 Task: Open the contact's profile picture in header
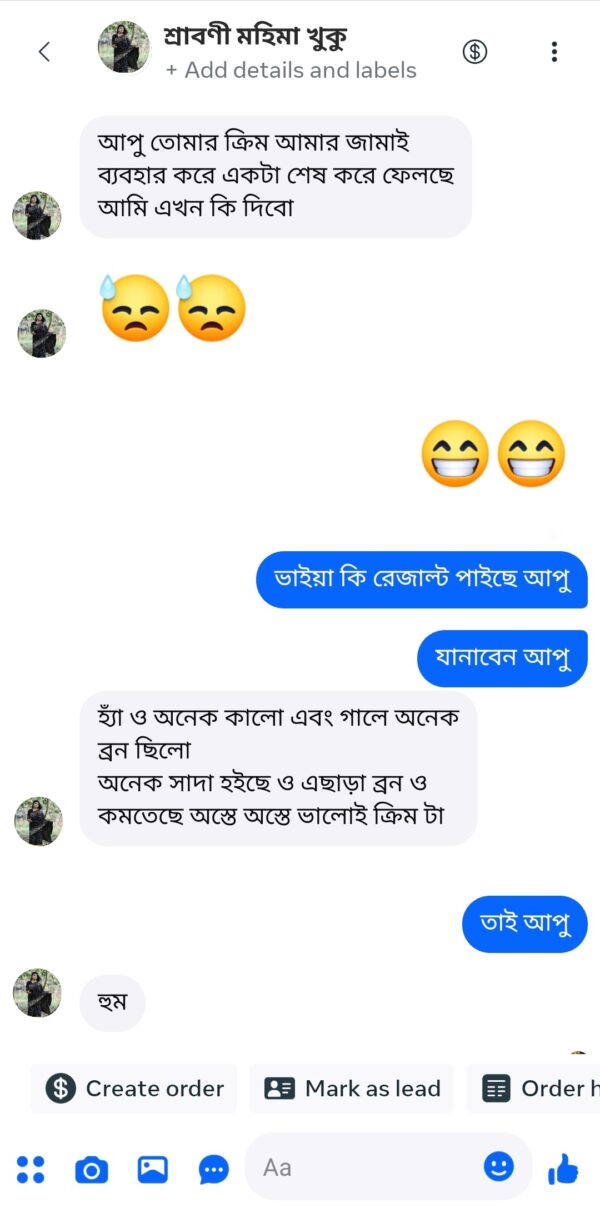coord(124,46)
